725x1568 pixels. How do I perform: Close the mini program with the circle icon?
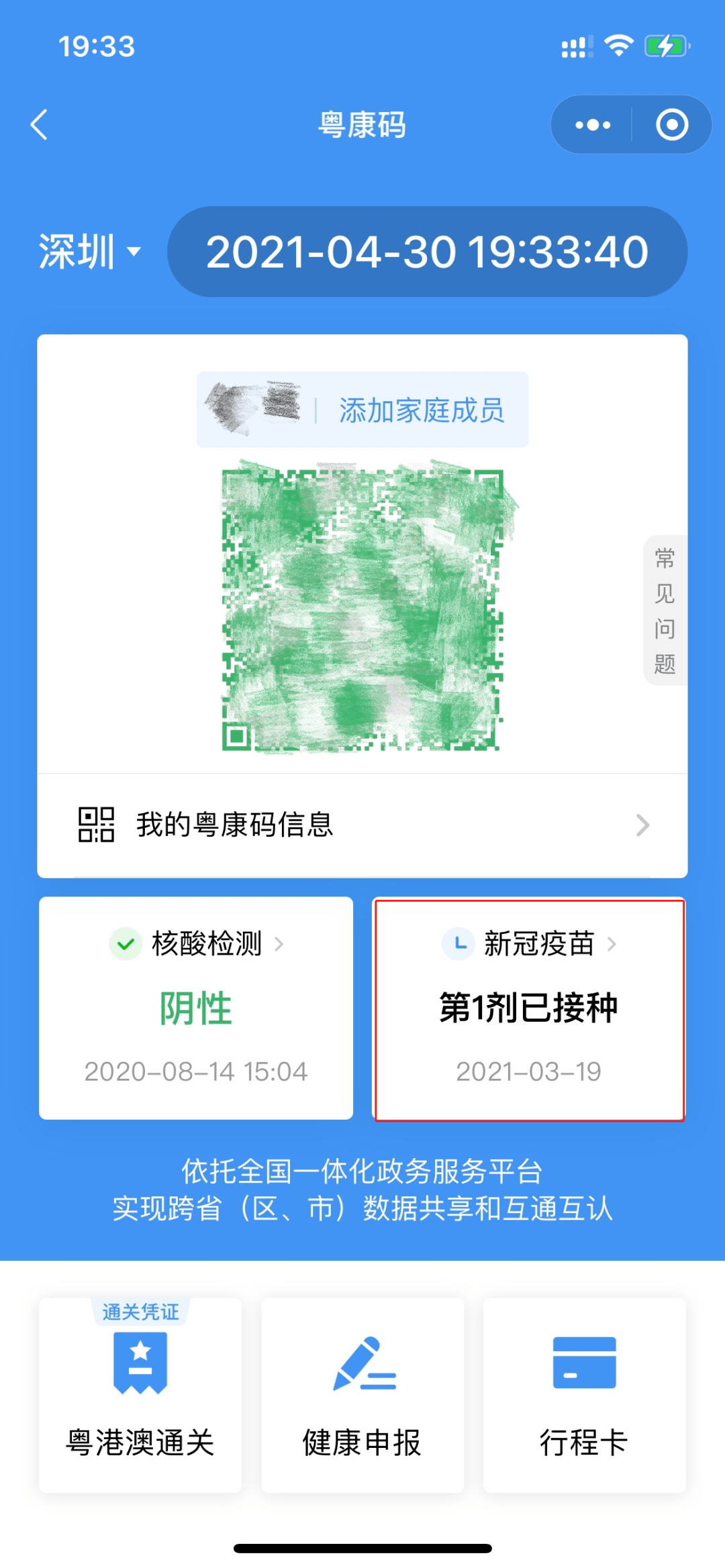tap(671, 125)
